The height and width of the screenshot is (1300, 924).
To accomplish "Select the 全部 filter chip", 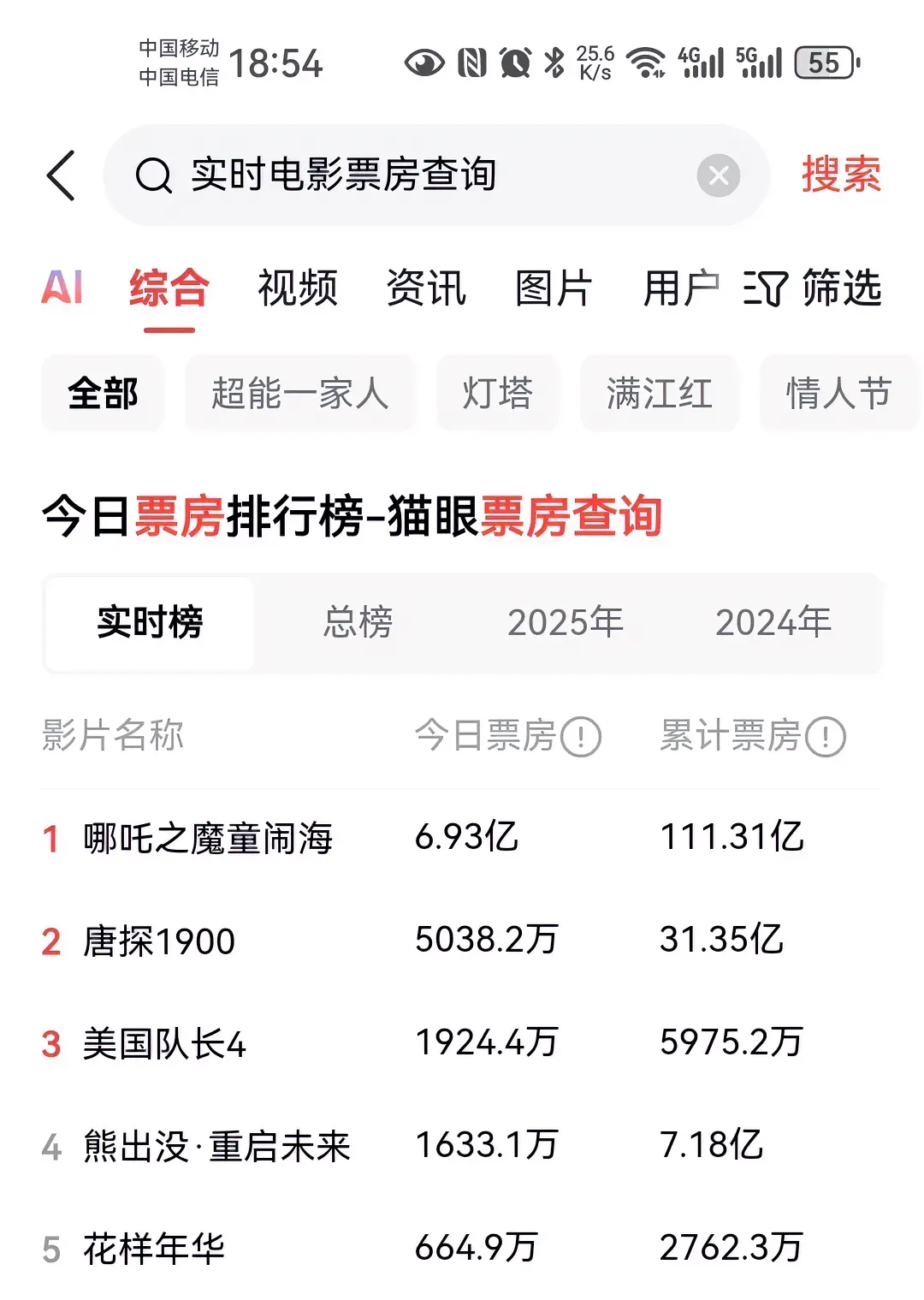I will tap(103, 394).
